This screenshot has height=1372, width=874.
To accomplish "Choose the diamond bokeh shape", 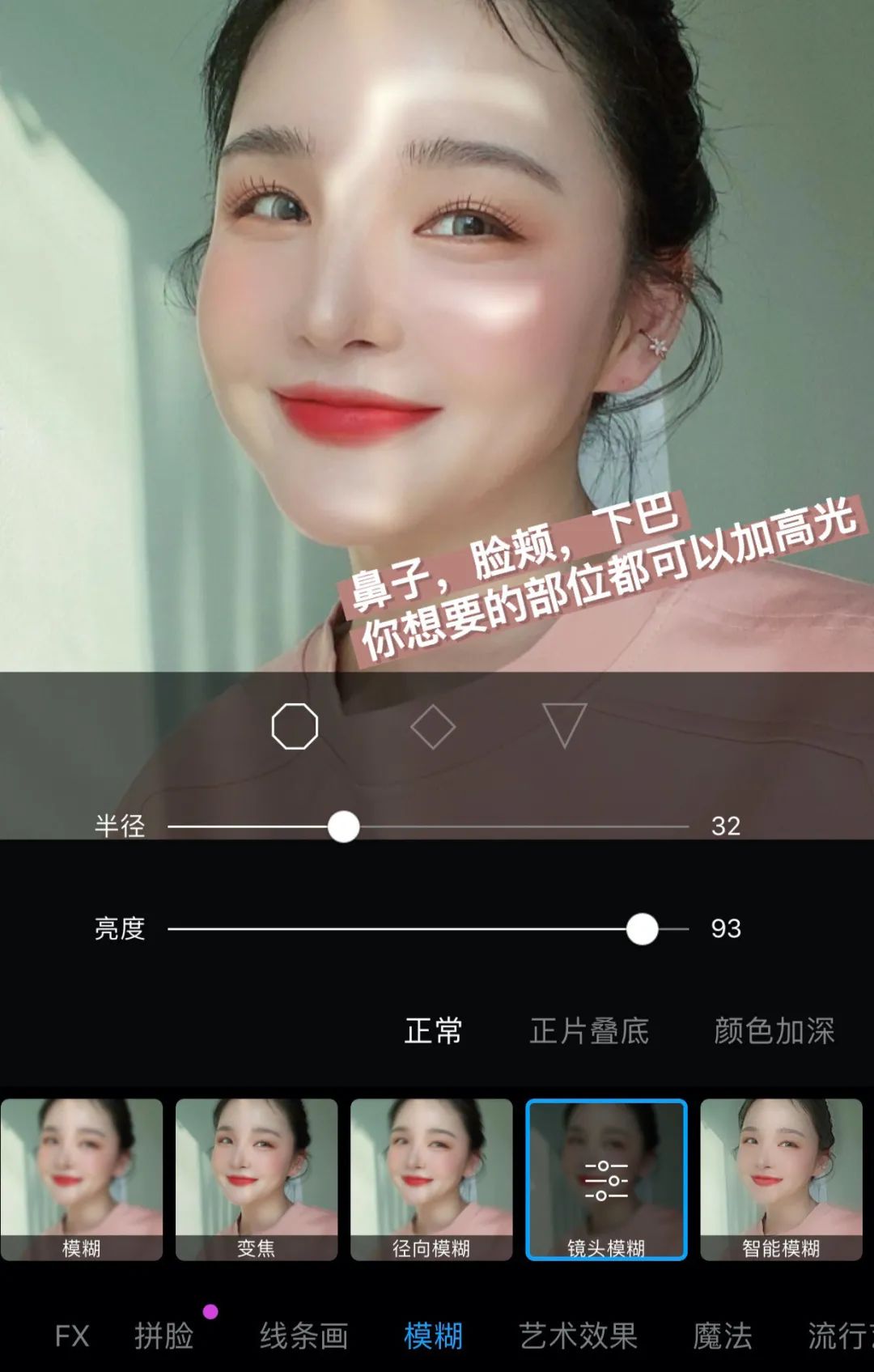I will pyautogui.click(x=433, y=726).
